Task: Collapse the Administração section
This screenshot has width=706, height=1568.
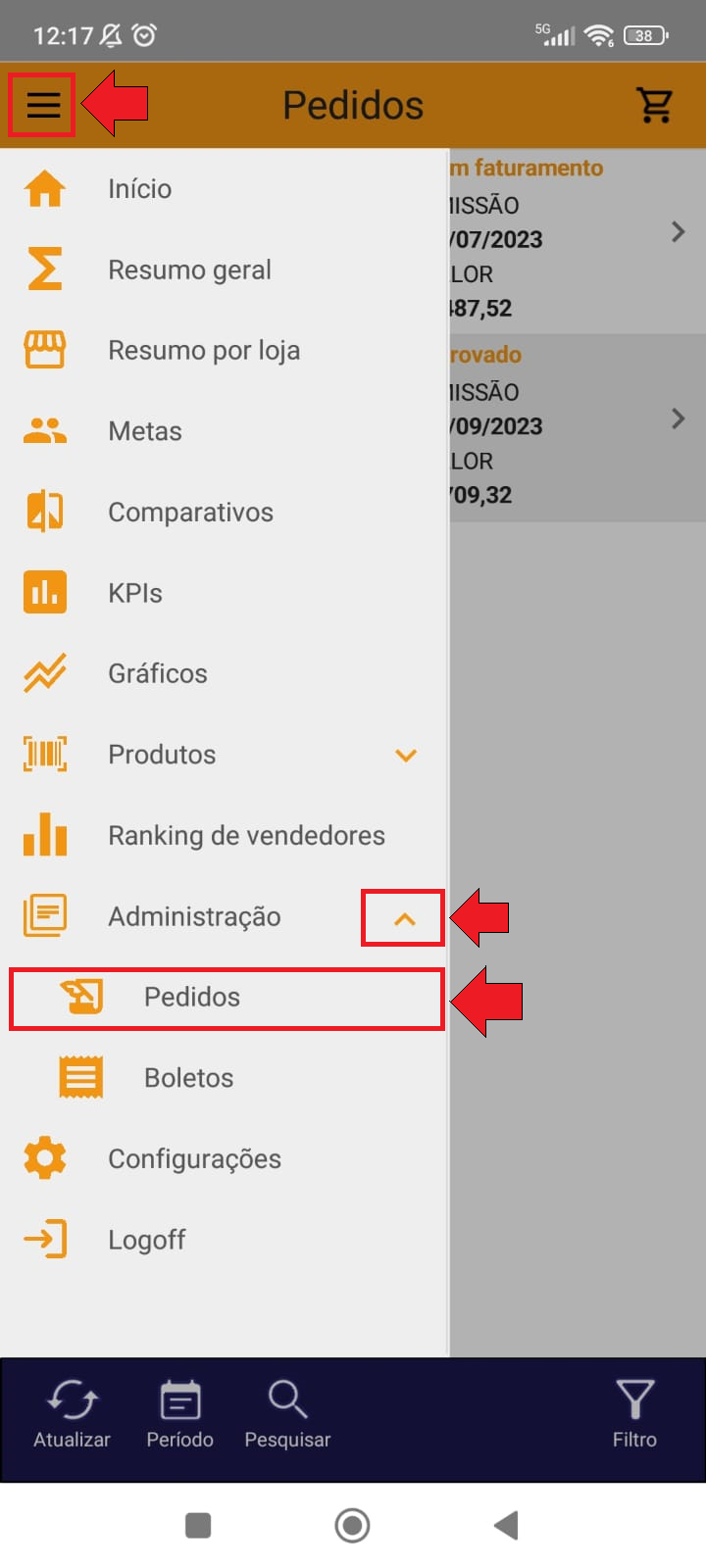Action: coord(405,918)
